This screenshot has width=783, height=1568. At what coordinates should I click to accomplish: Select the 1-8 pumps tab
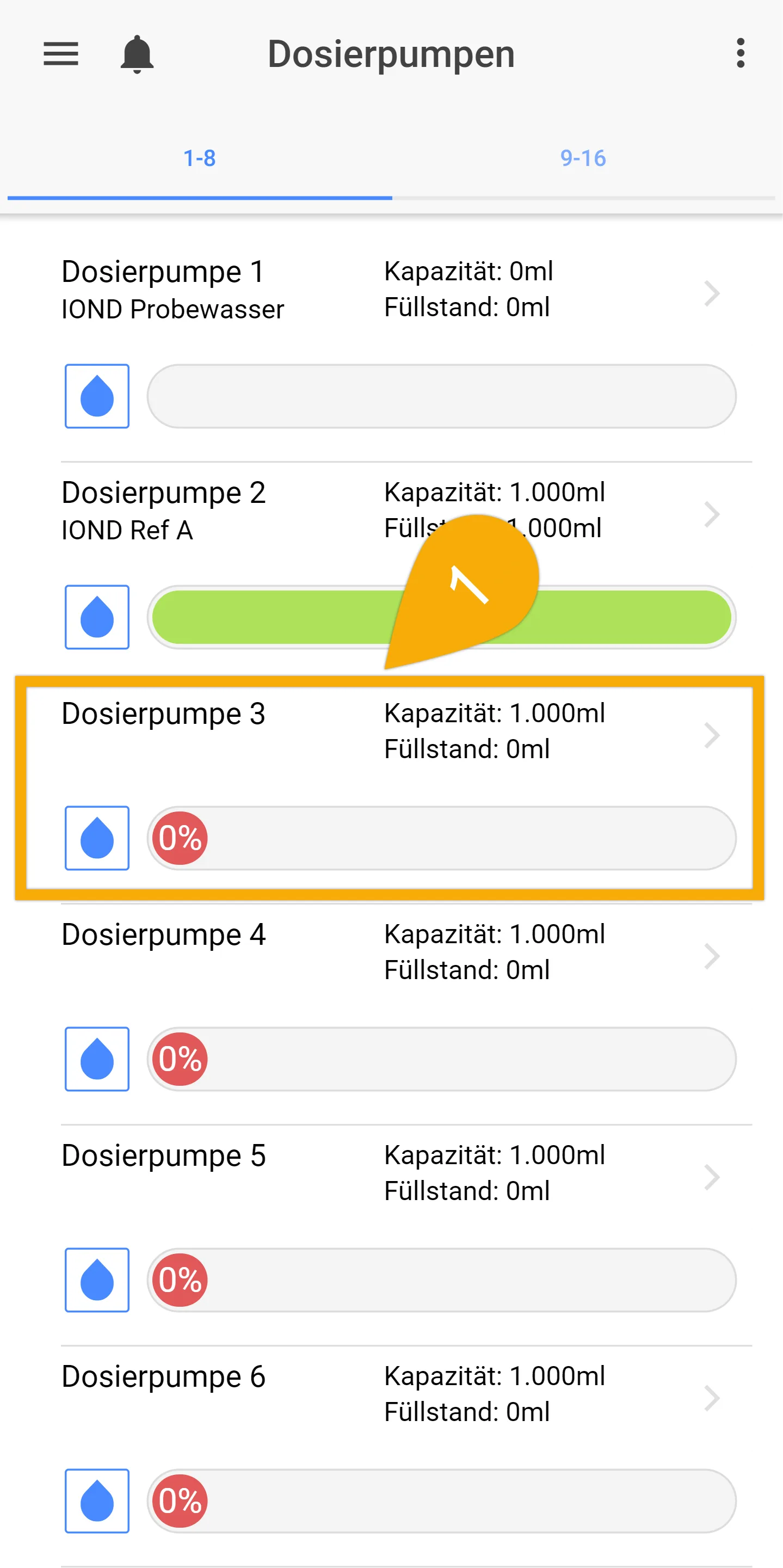point(200,159)
